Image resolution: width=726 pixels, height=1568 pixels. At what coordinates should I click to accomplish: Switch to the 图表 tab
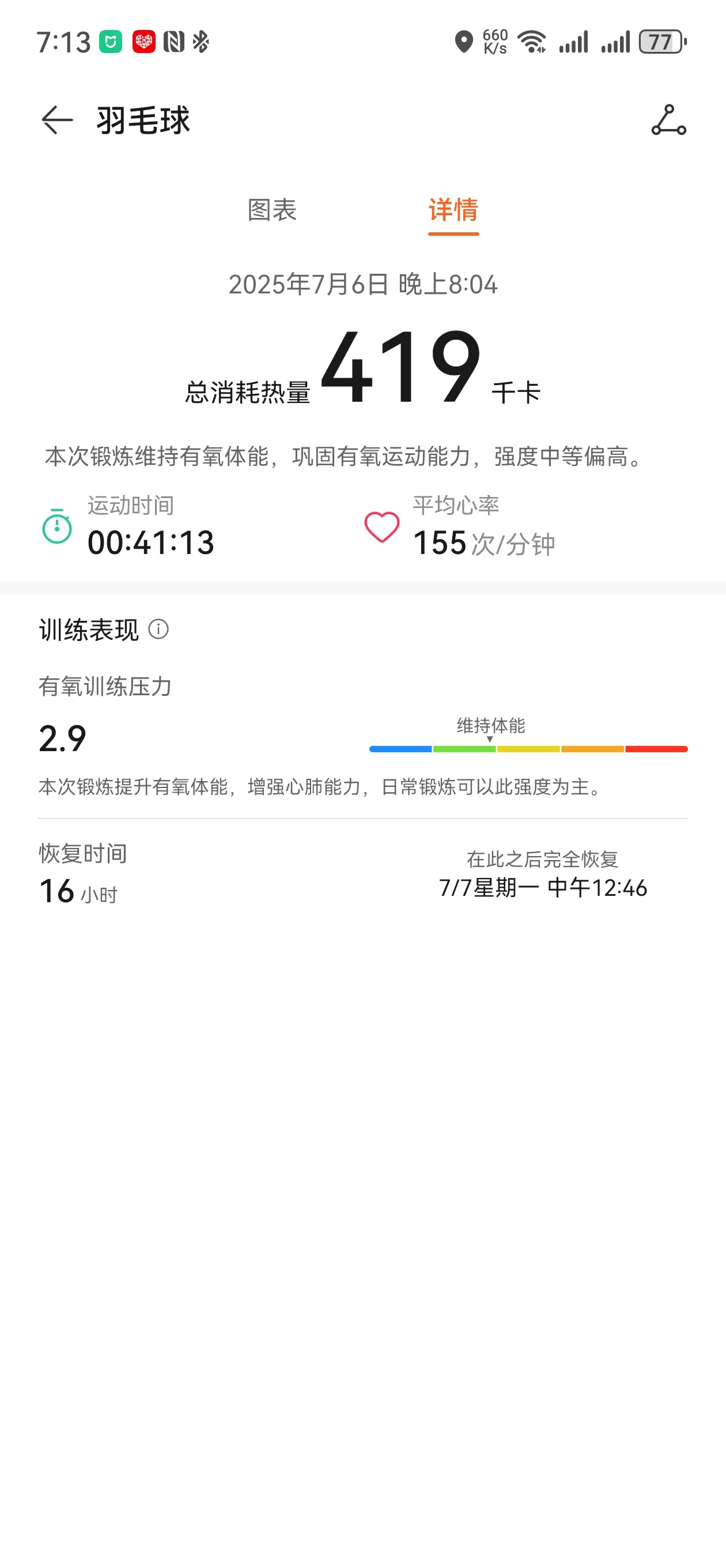coord(272,210)
